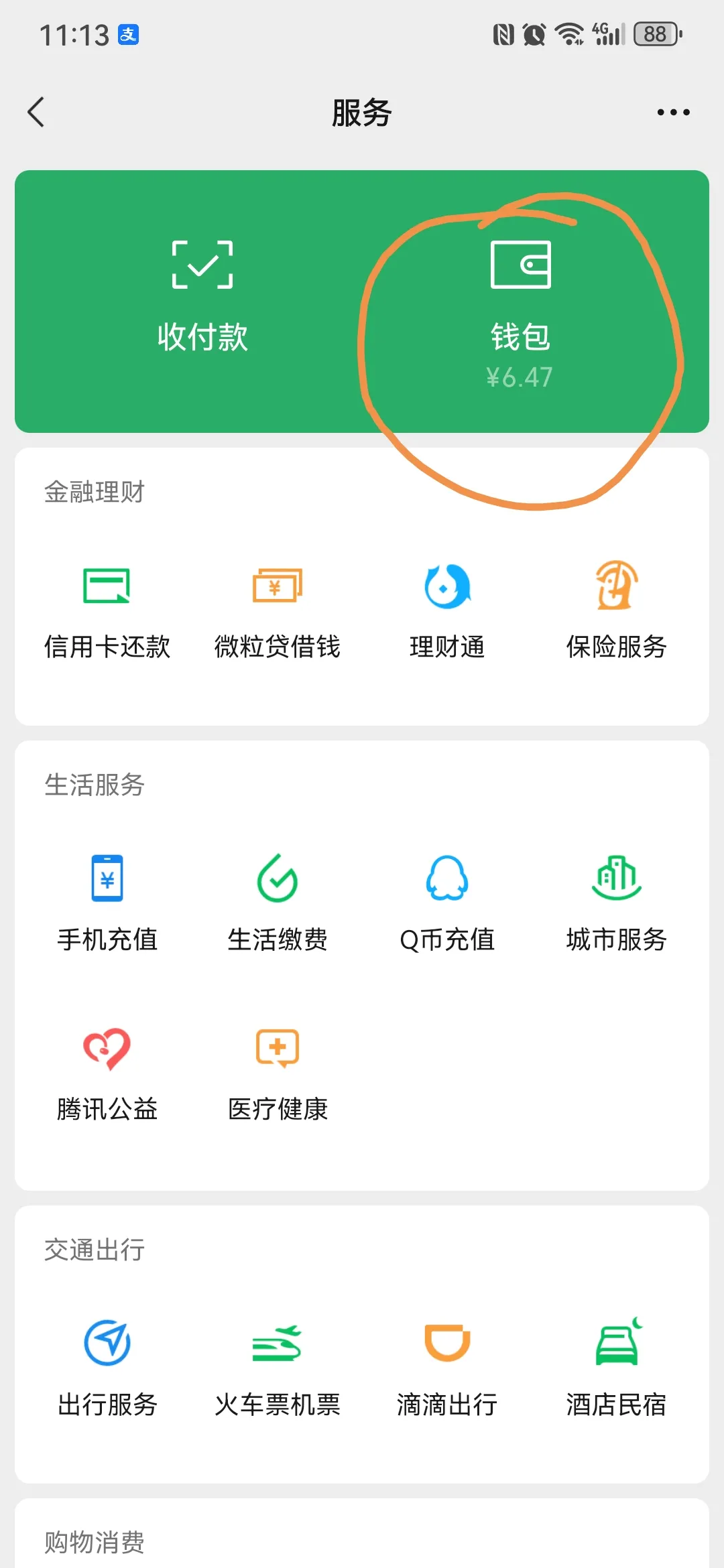This screenshot has width=724, height=1568.
Task: Select 生活缴费
Action: pos(278,903)
